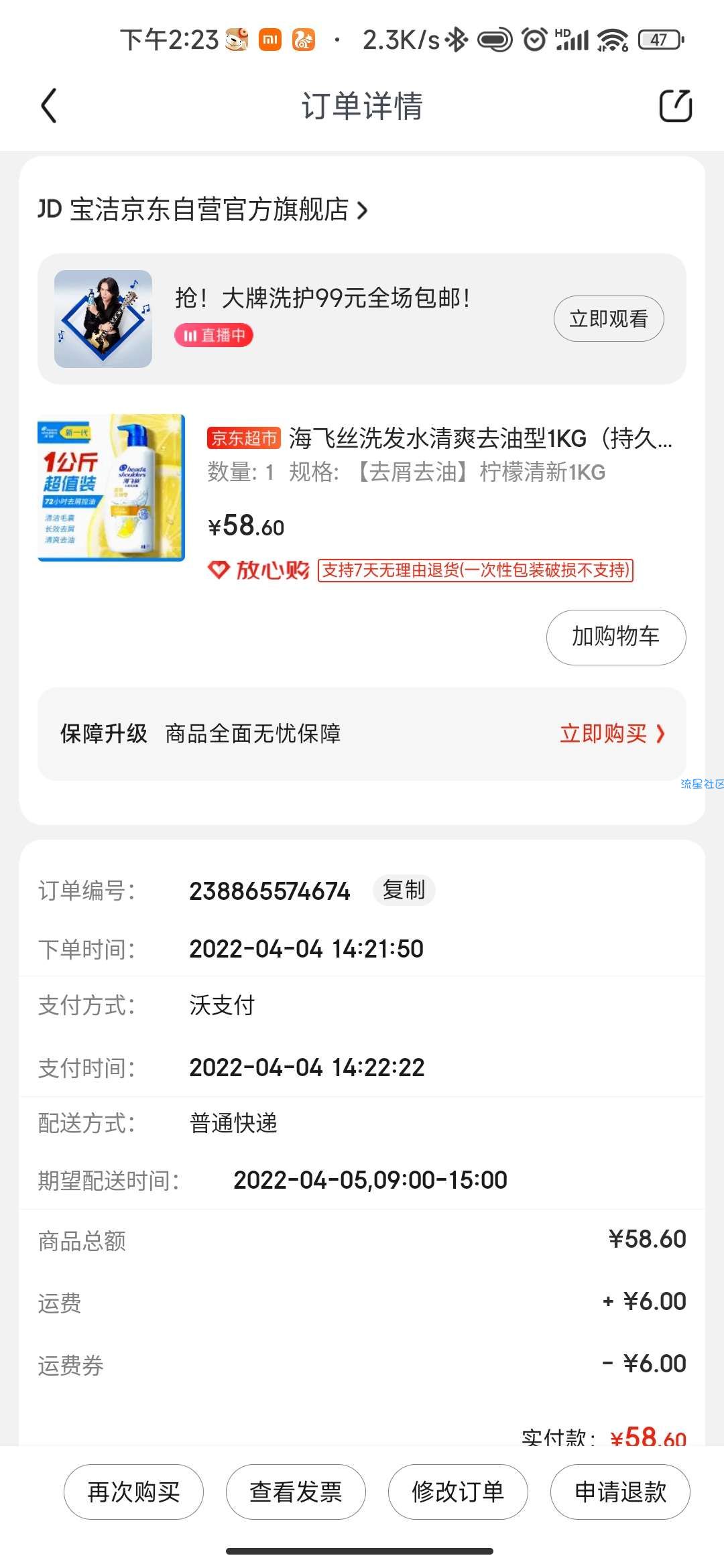Add the shampoo to cart with 加购物车
The image size is (724, 1568).
pyautogui.click(x=615, y=637)
